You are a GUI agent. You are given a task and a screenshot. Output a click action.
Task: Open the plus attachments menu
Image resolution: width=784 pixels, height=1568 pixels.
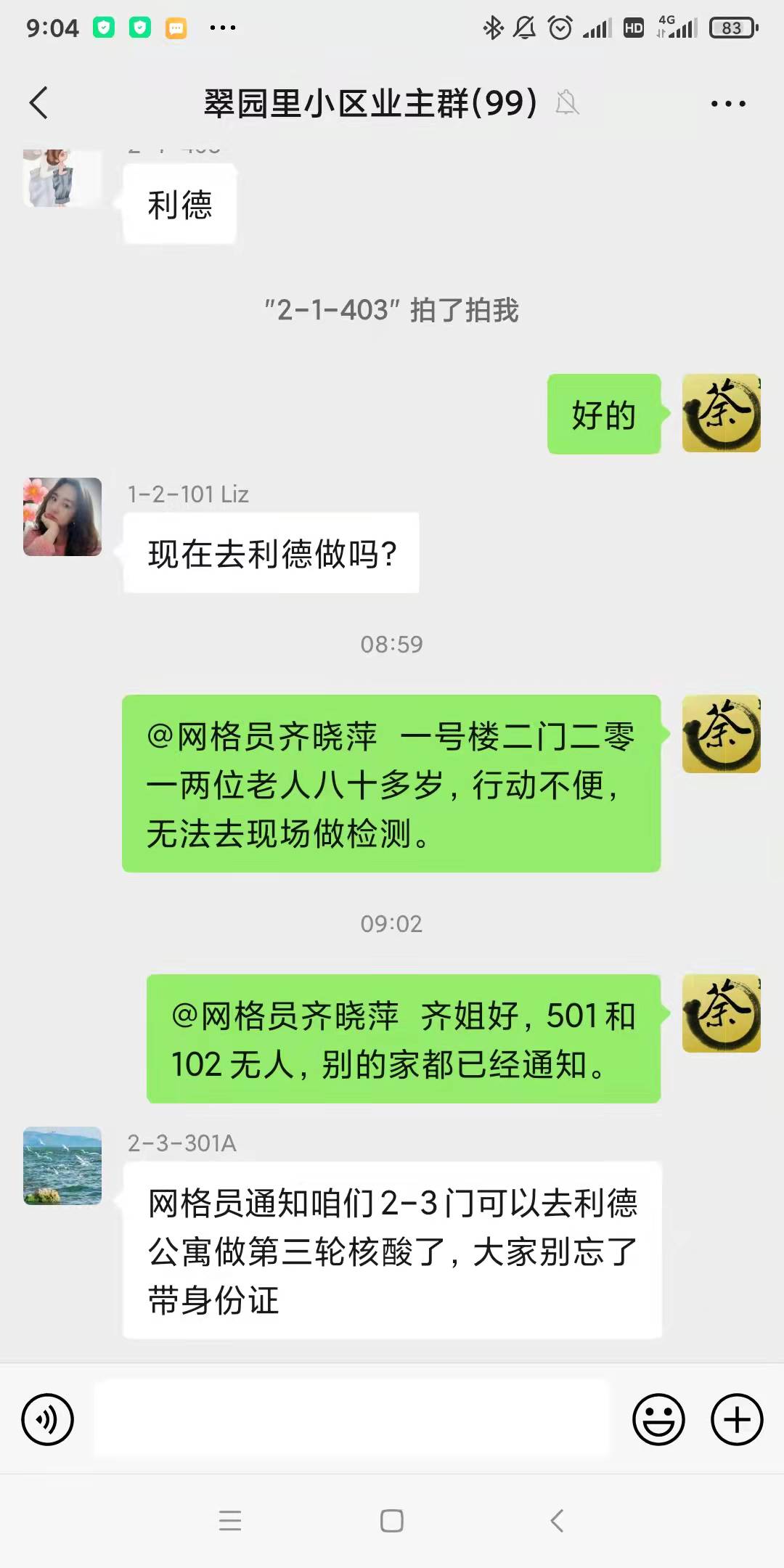[737, 1419]
